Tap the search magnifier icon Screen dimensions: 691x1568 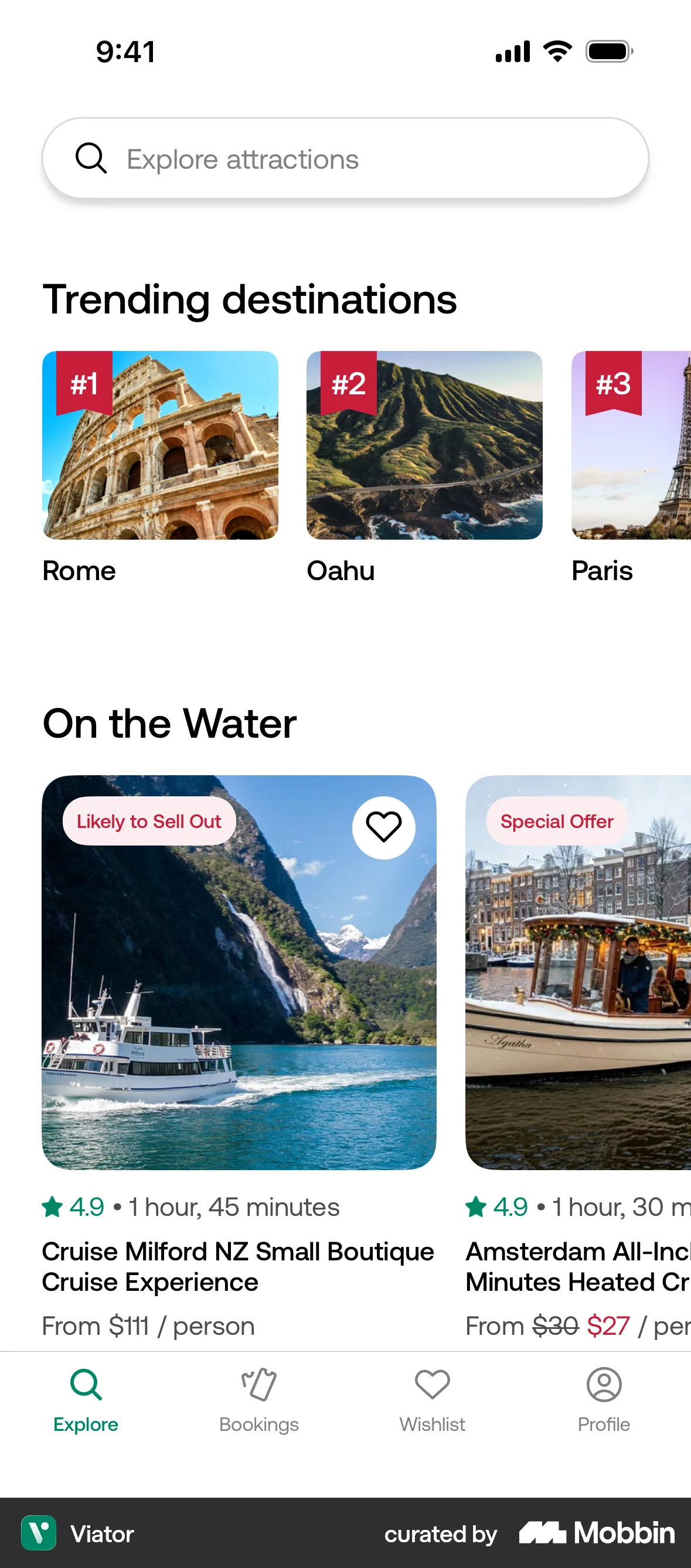[91, 158]
